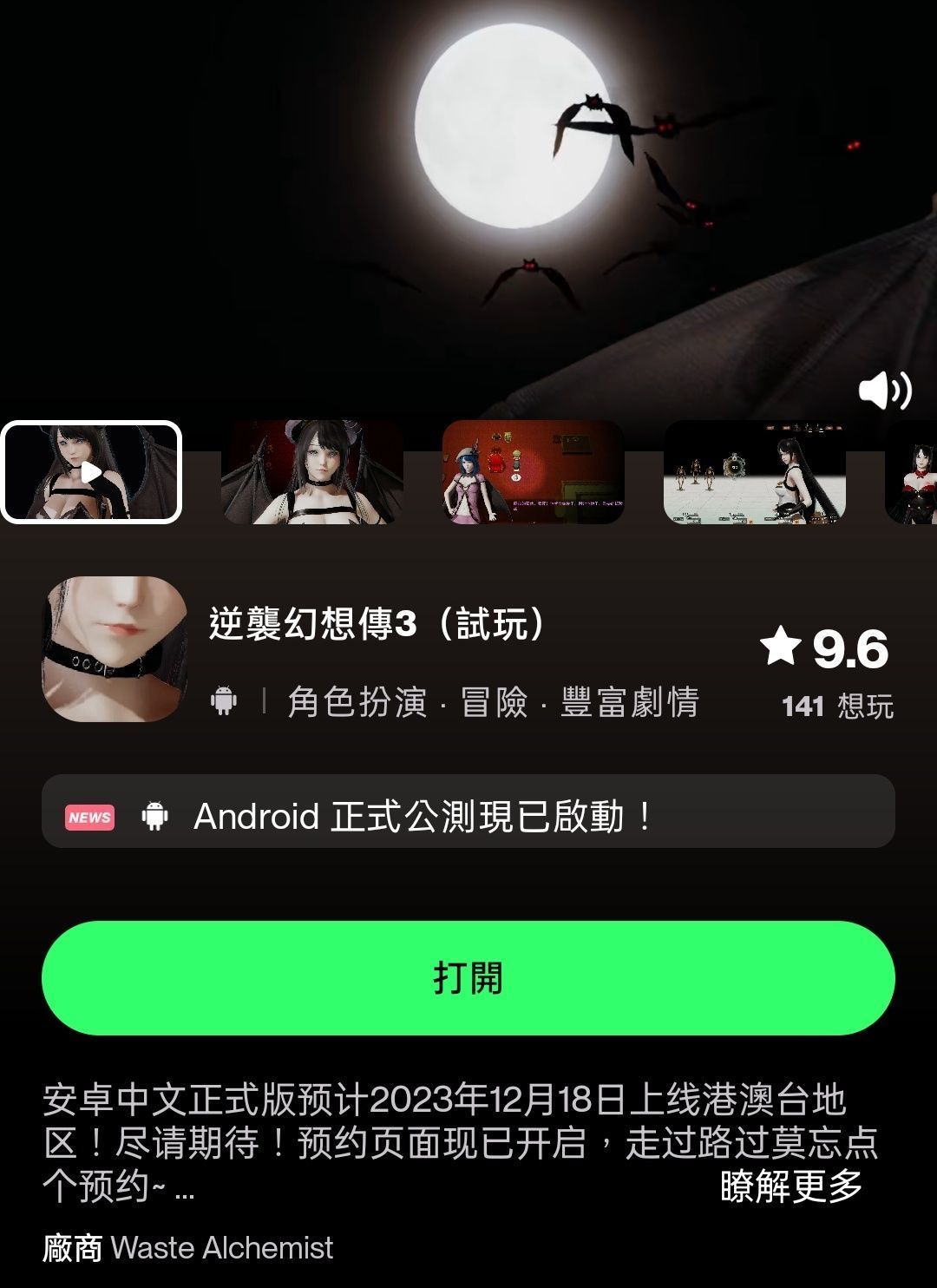Select the battle scene screenshot thumbnail
937x1288 pixels.
click(x=755, y=471)
